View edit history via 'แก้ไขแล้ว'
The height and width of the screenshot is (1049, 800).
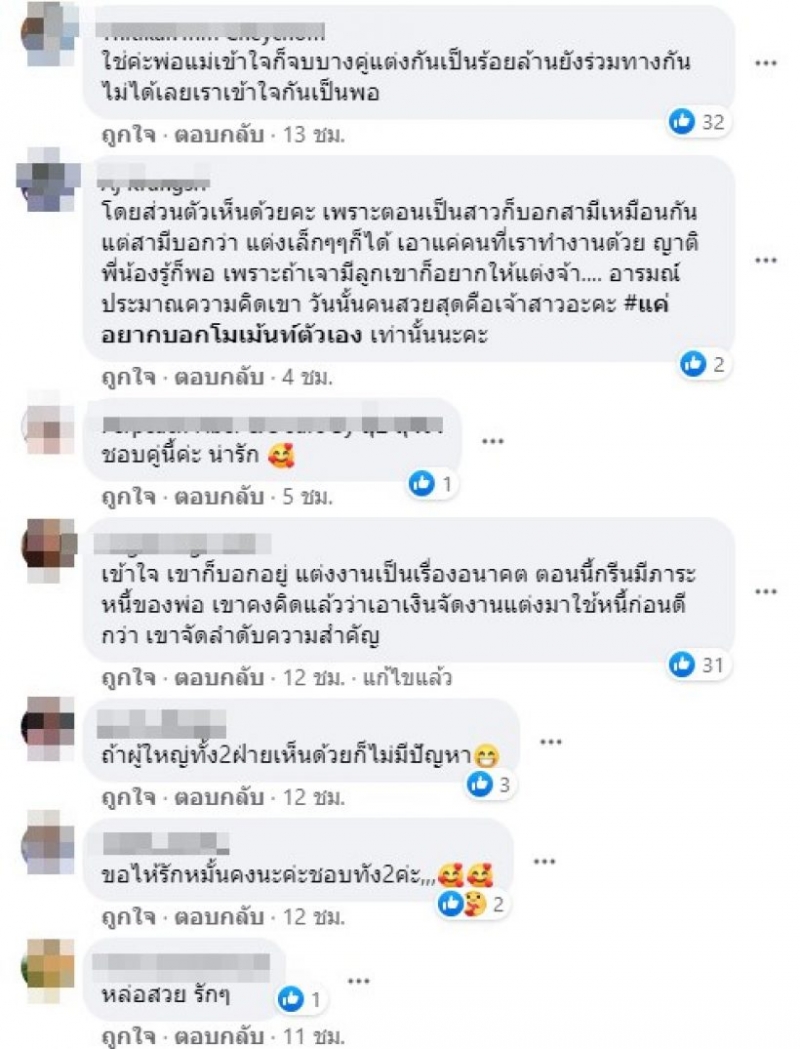pyautogui.click(x=408, y=678)
